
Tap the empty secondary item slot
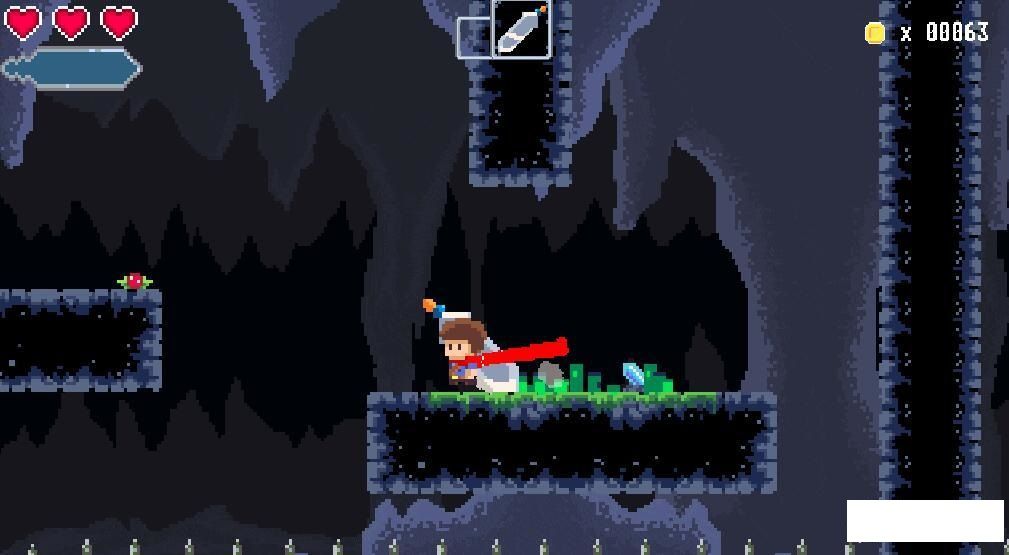pos(474,38)
